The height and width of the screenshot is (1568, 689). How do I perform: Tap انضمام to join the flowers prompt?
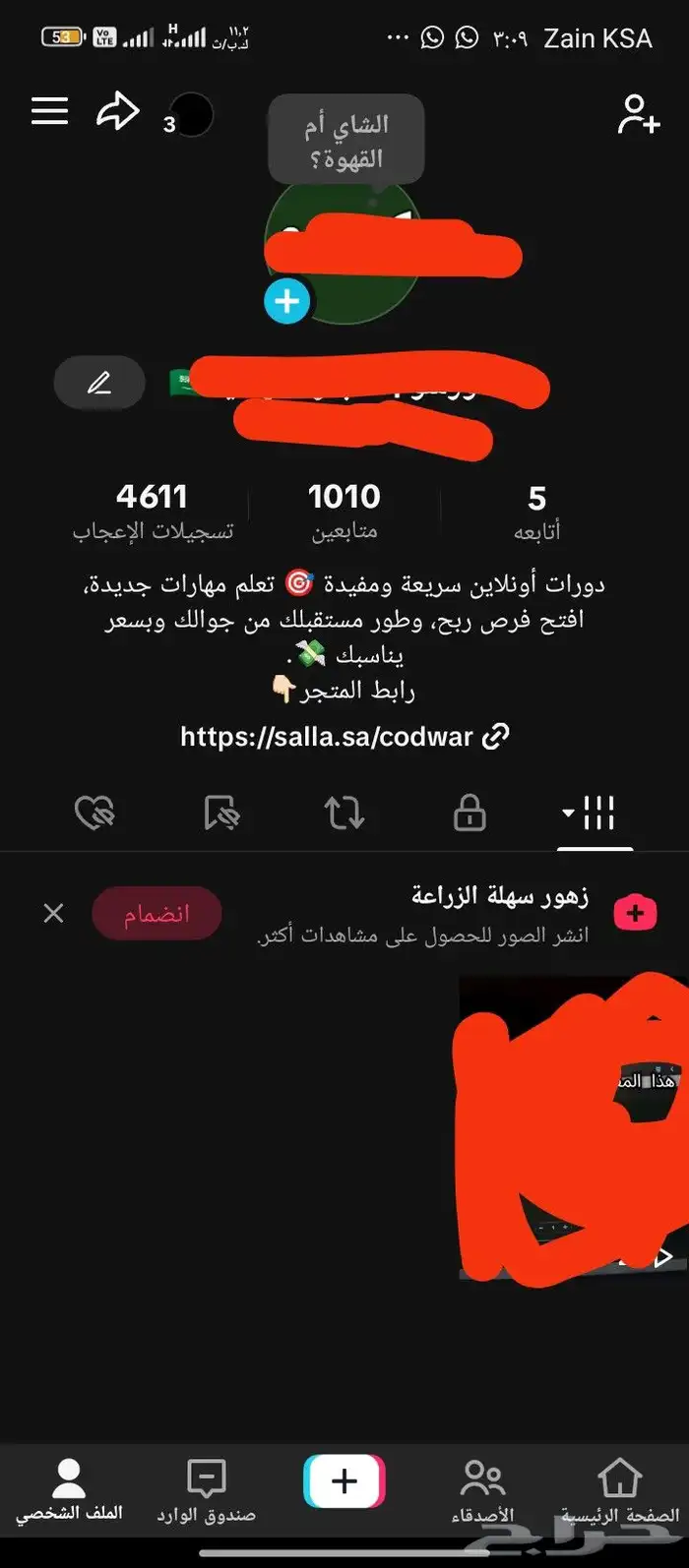pyautogui.click(x=157, y=914)
